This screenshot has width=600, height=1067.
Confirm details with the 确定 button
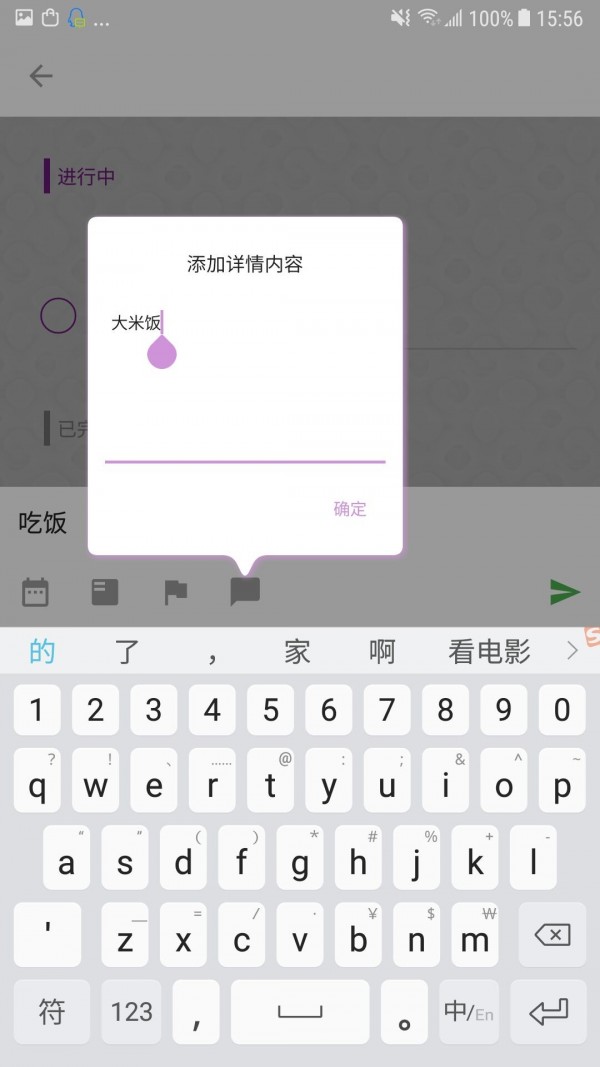(x=350, y=509)
